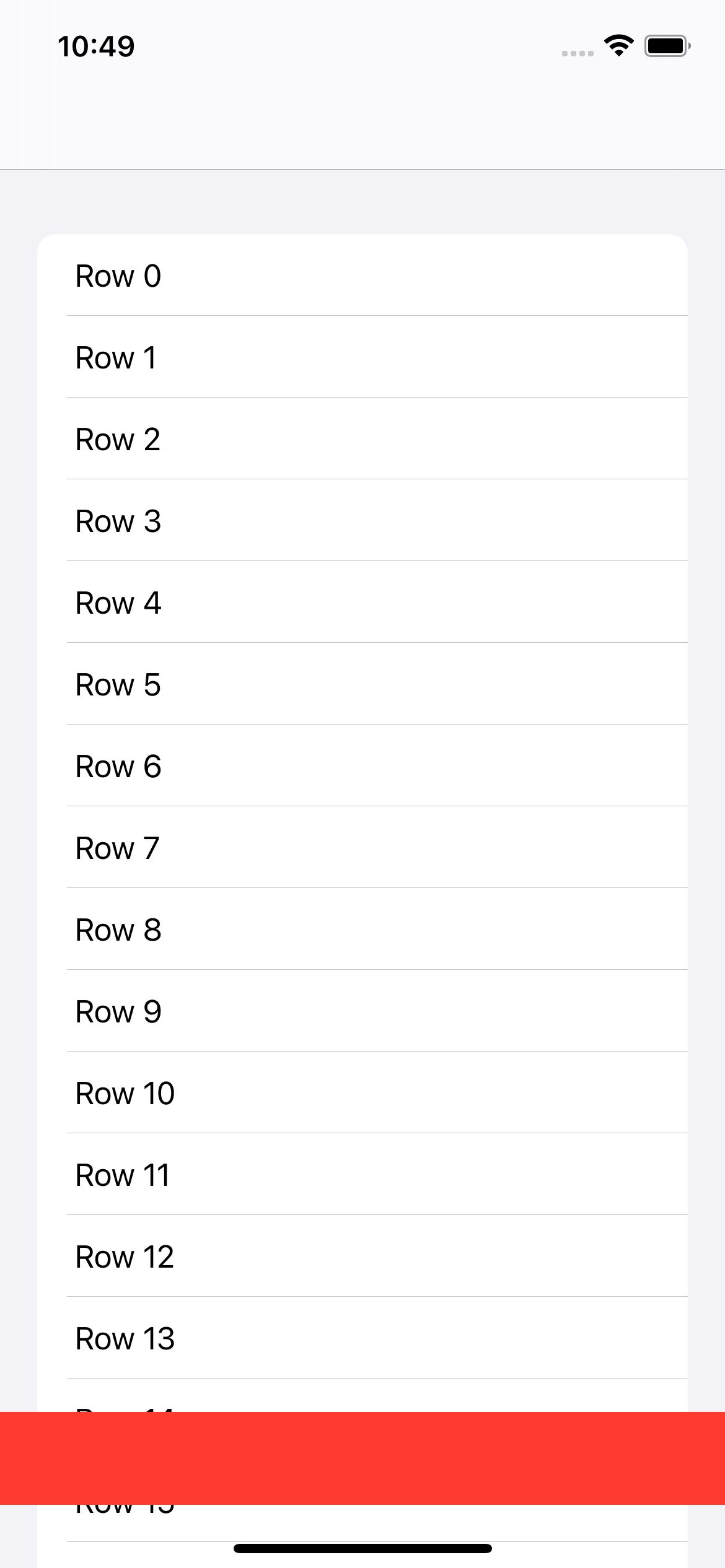The image size is (725, 1568).
Task: Select the Row 9 entry
Action: tap(362, 1011)
